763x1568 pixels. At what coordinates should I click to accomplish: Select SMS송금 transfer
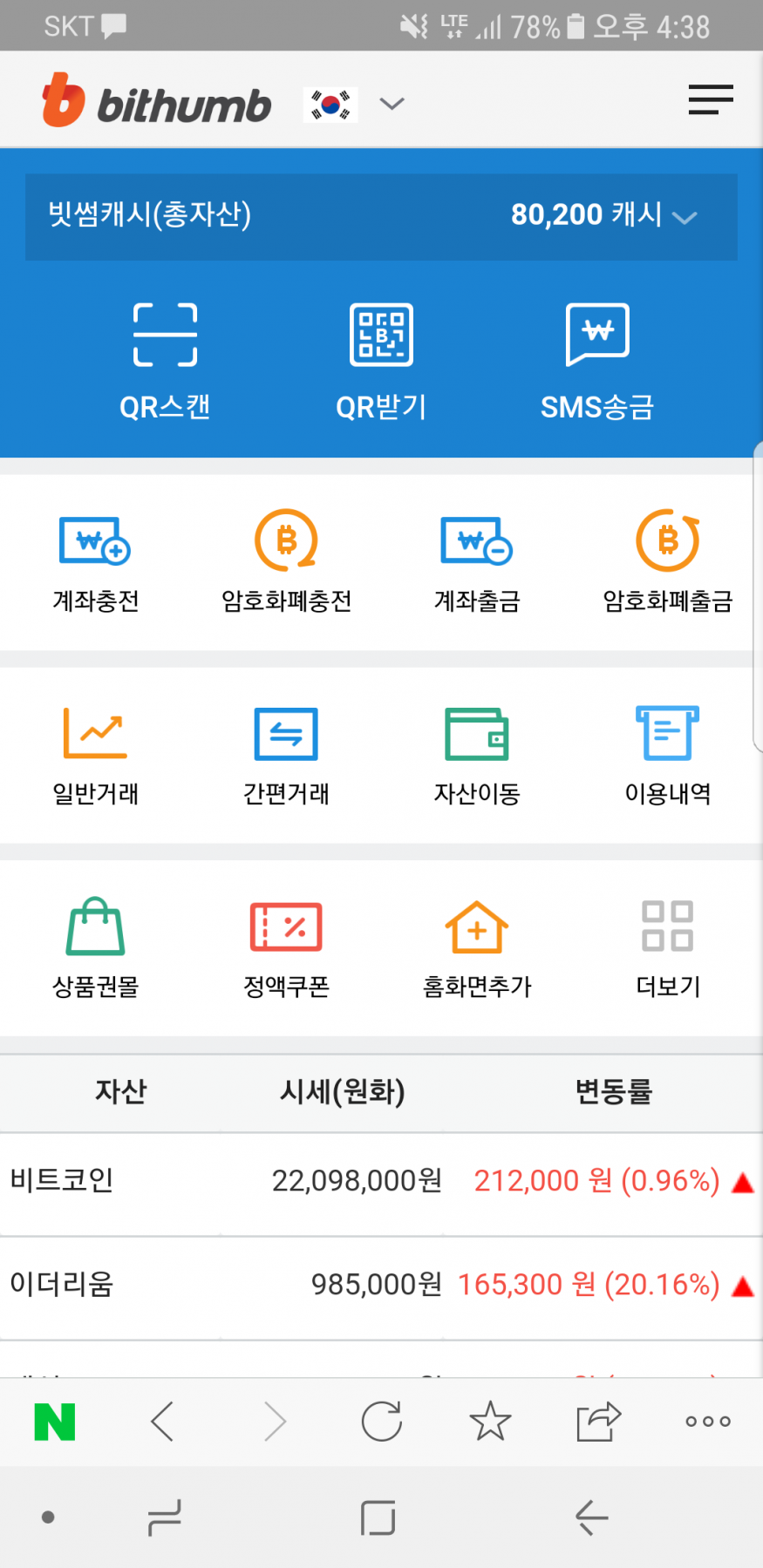597,359
